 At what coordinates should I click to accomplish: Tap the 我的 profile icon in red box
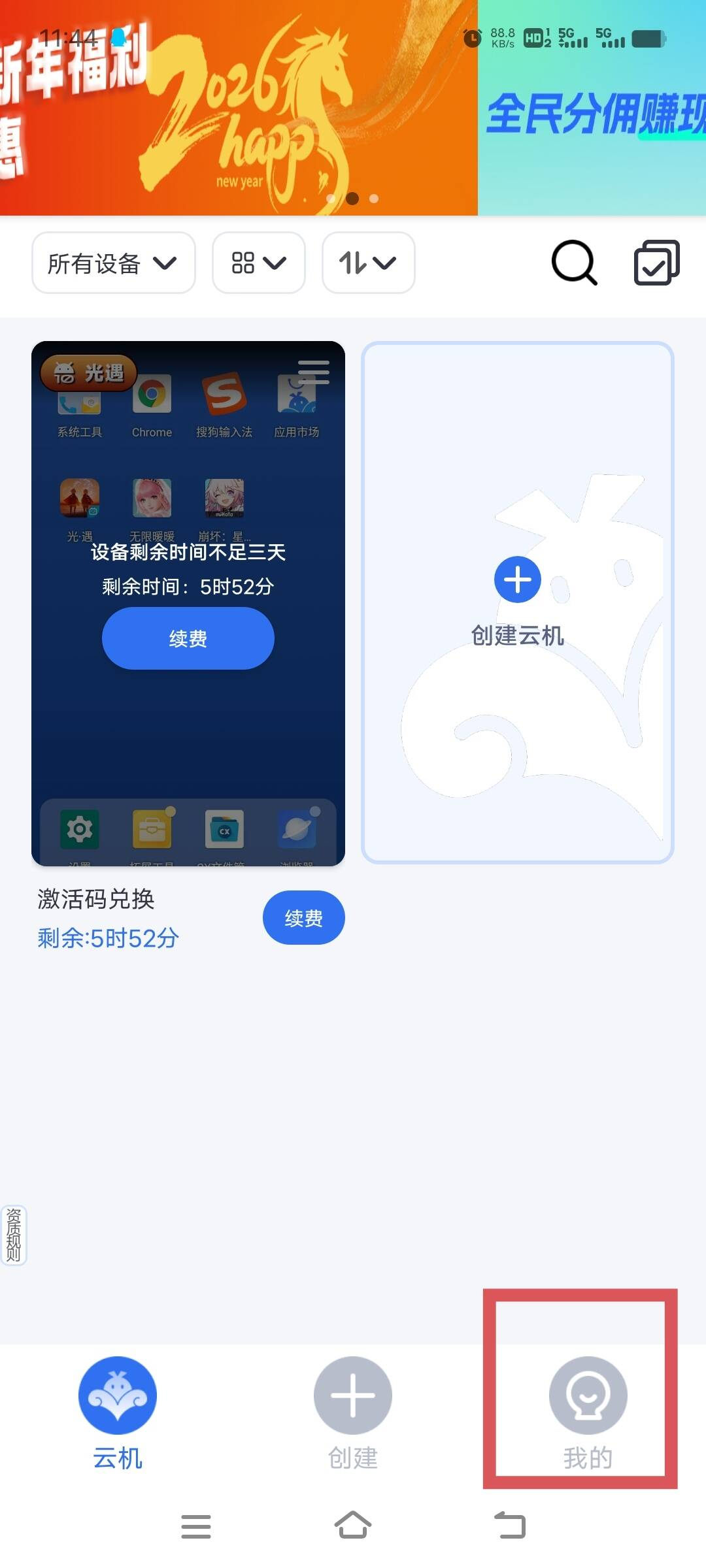click(587, 1394)
